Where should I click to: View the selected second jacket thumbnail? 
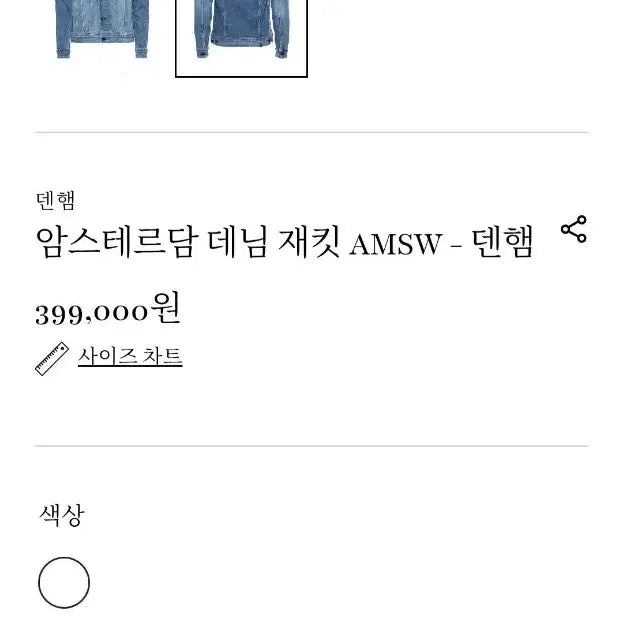point(241,33)
